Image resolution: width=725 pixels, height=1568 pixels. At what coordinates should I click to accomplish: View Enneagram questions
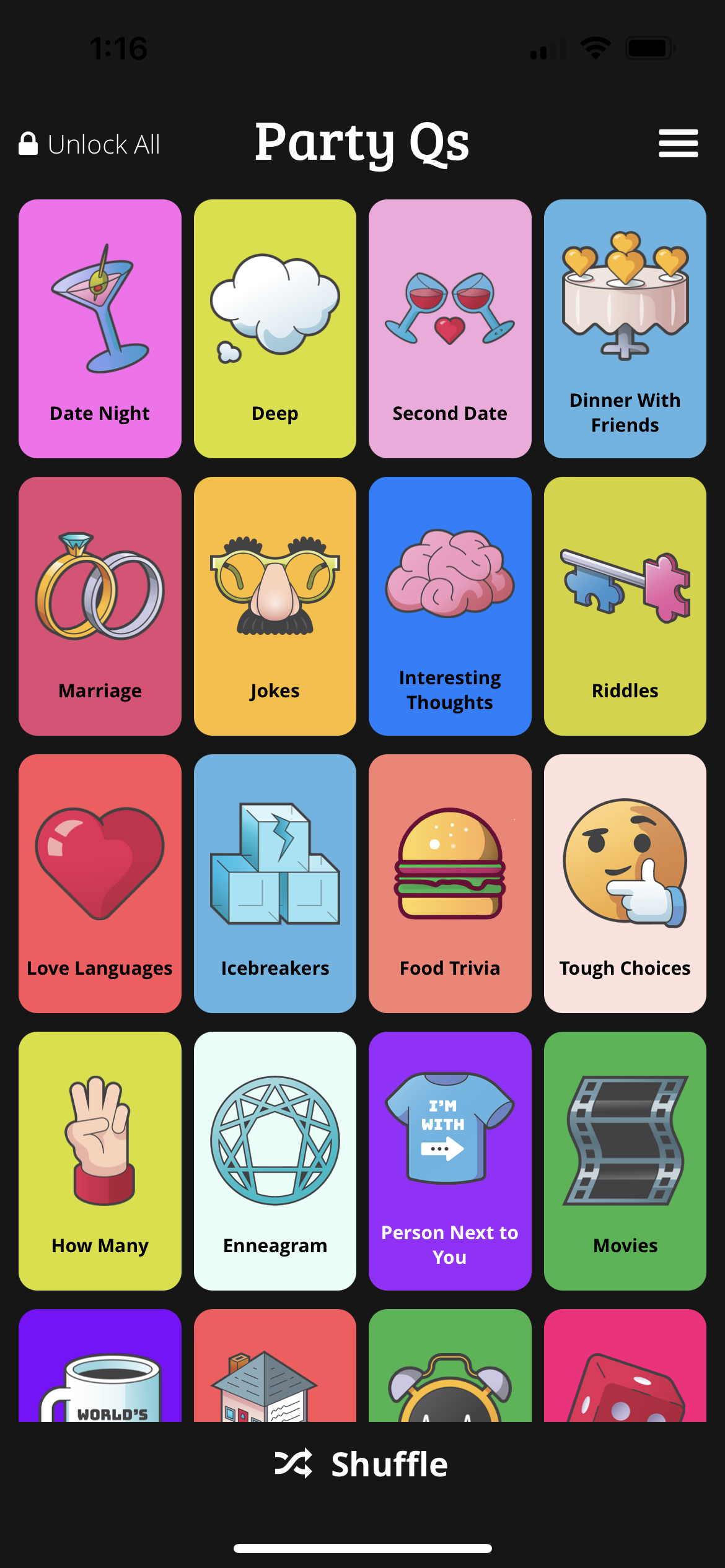pos(275,1161)
